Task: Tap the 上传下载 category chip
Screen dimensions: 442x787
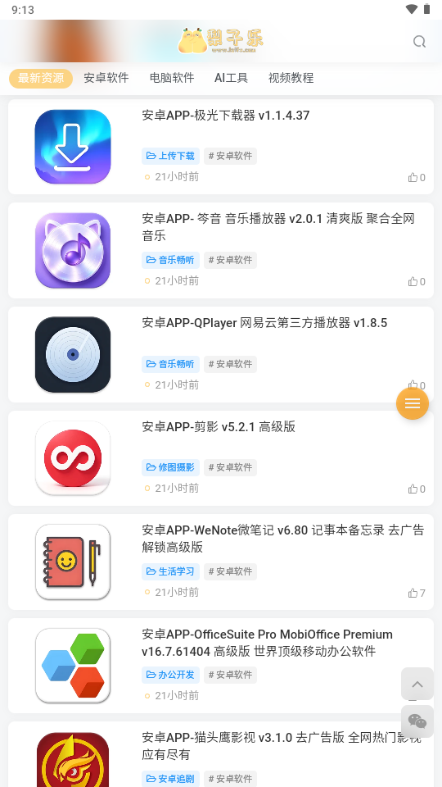Action: [171, 156]
